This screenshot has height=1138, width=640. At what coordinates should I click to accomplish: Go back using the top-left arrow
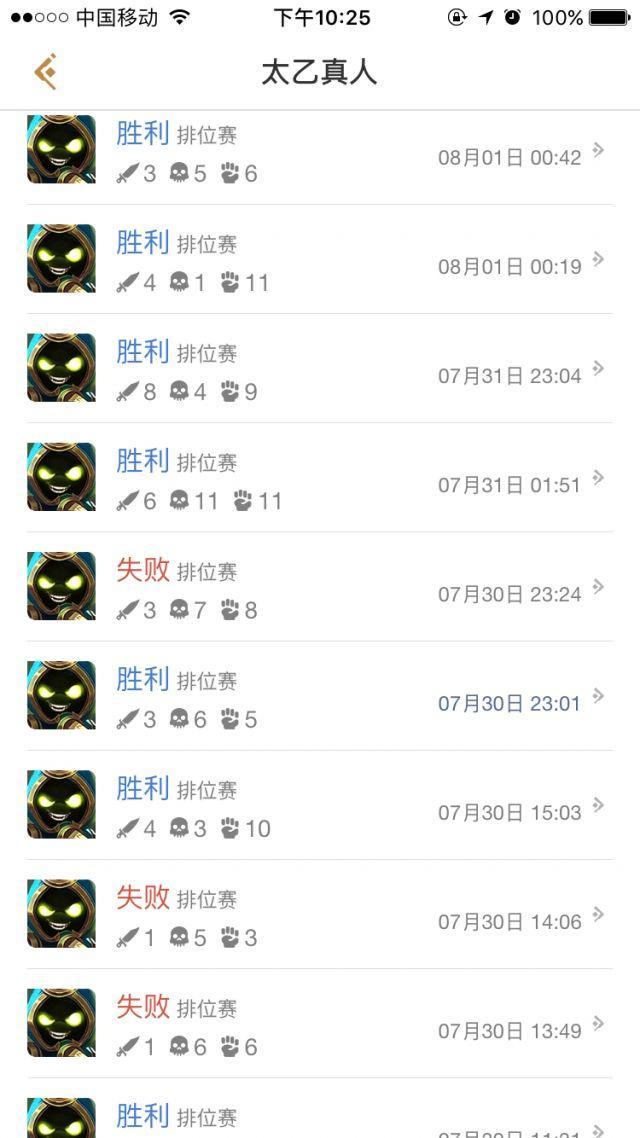coord(45,72)
